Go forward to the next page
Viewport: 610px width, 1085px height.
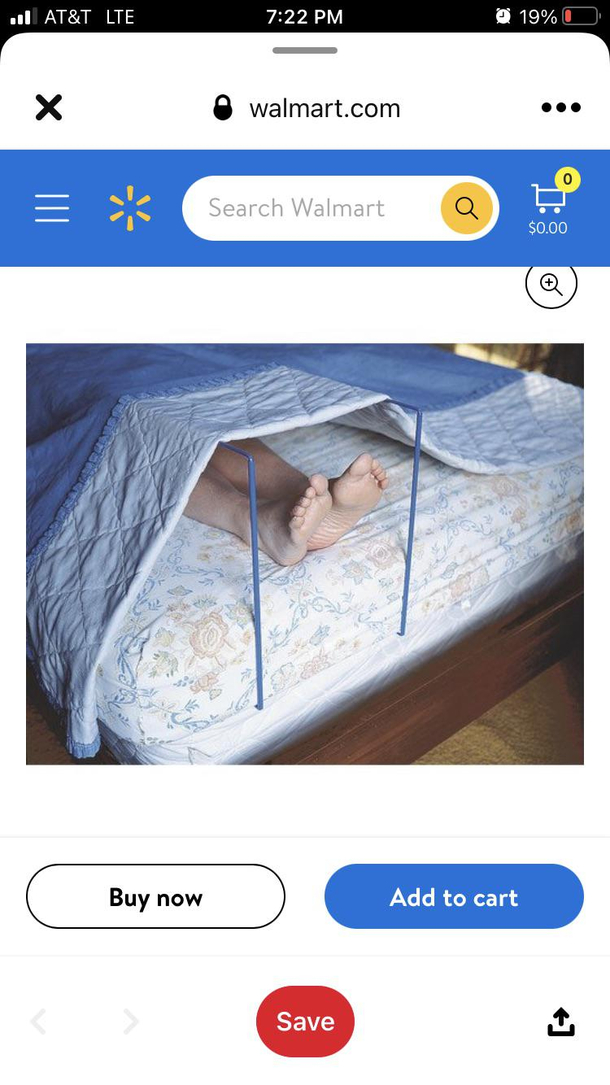point(130,1021)
